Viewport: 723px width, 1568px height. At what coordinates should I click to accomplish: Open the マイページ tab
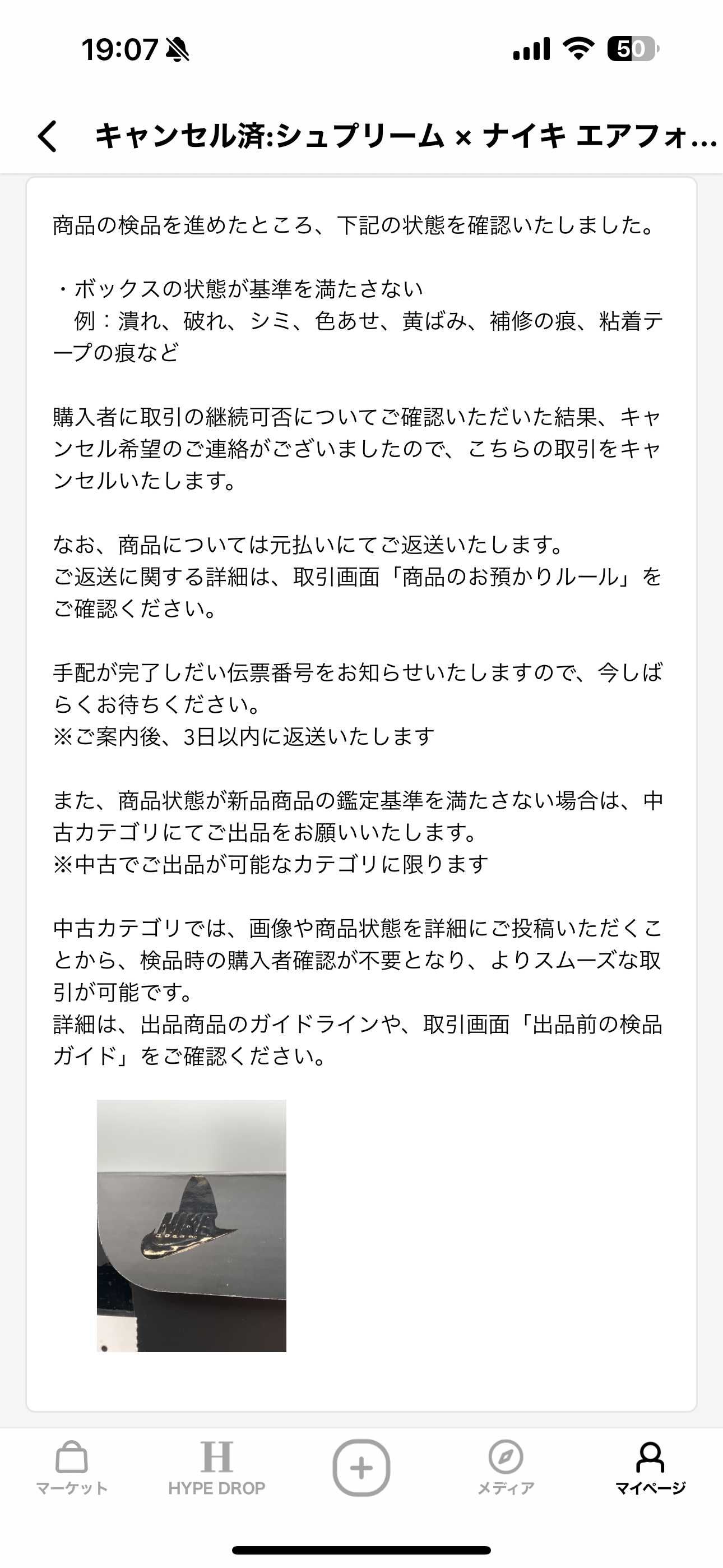pyautogui.click(x=651, y=1468)
